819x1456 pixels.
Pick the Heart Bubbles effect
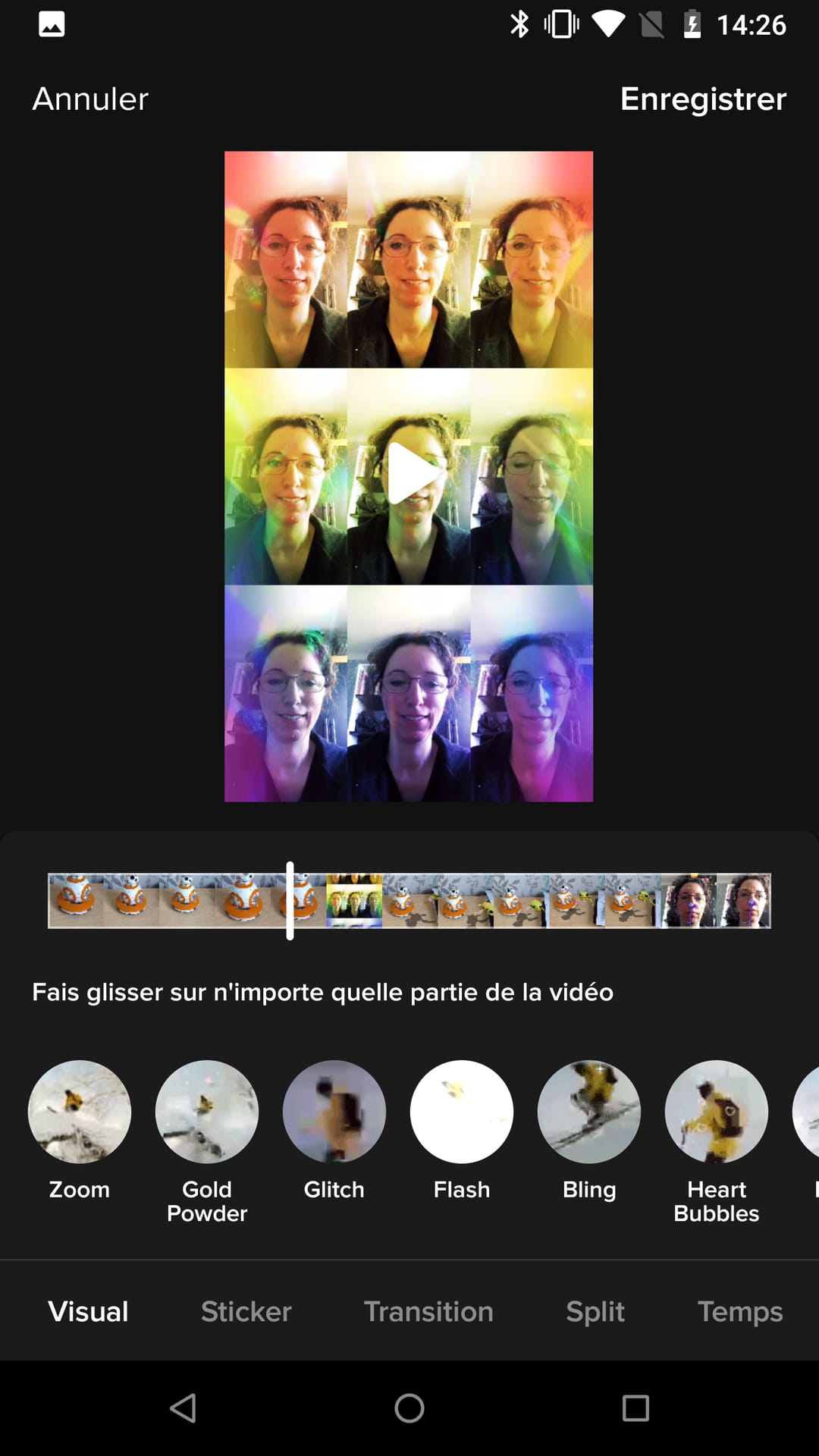(x=717, y=1112)
